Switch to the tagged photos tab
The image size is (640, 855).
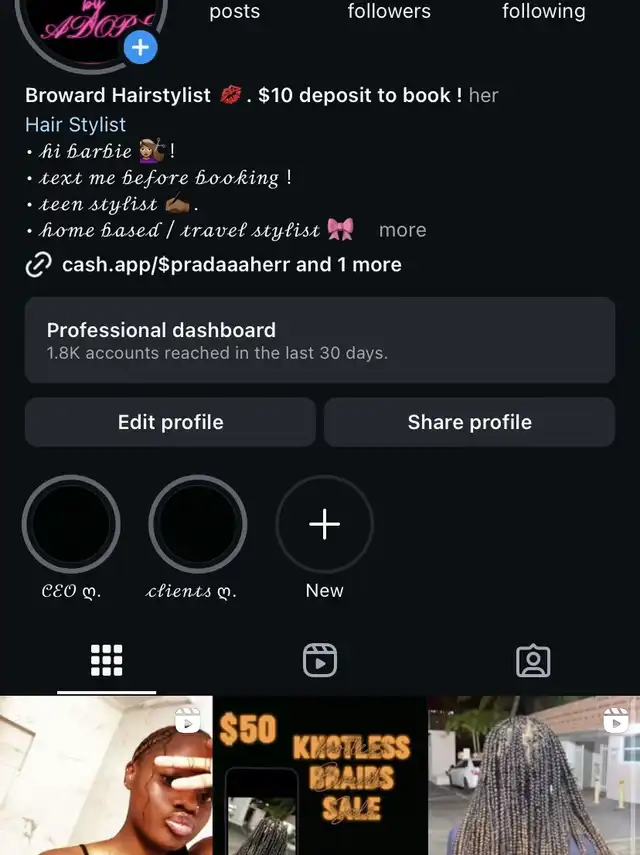(533, 660)
